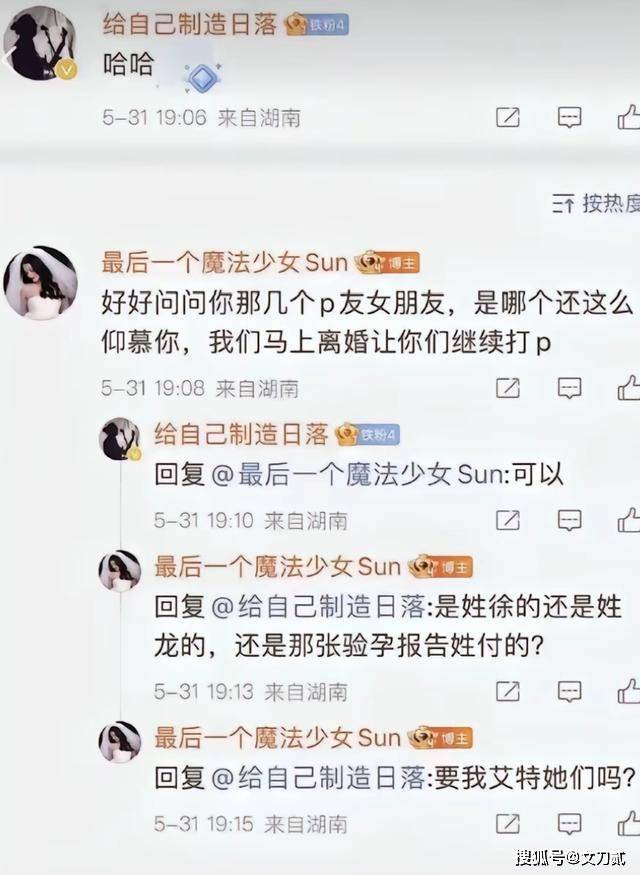Viewport: 640px width, 875px height.
Task: Comment on the 可以 reply posted at 19:10
Action: pyautogui.click(x=570, y=520)
